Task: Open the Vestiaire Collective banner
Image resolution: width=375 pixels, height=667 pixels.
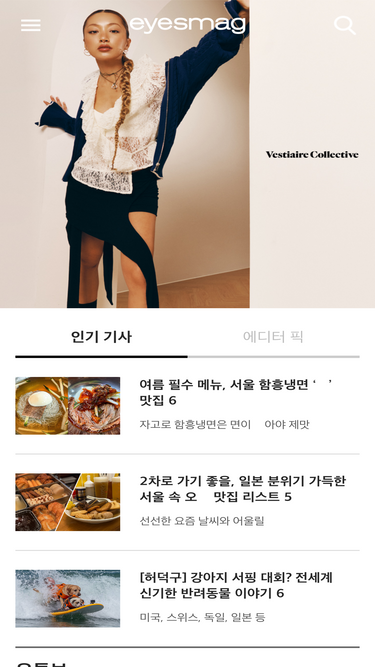Action: click(188, 154)
